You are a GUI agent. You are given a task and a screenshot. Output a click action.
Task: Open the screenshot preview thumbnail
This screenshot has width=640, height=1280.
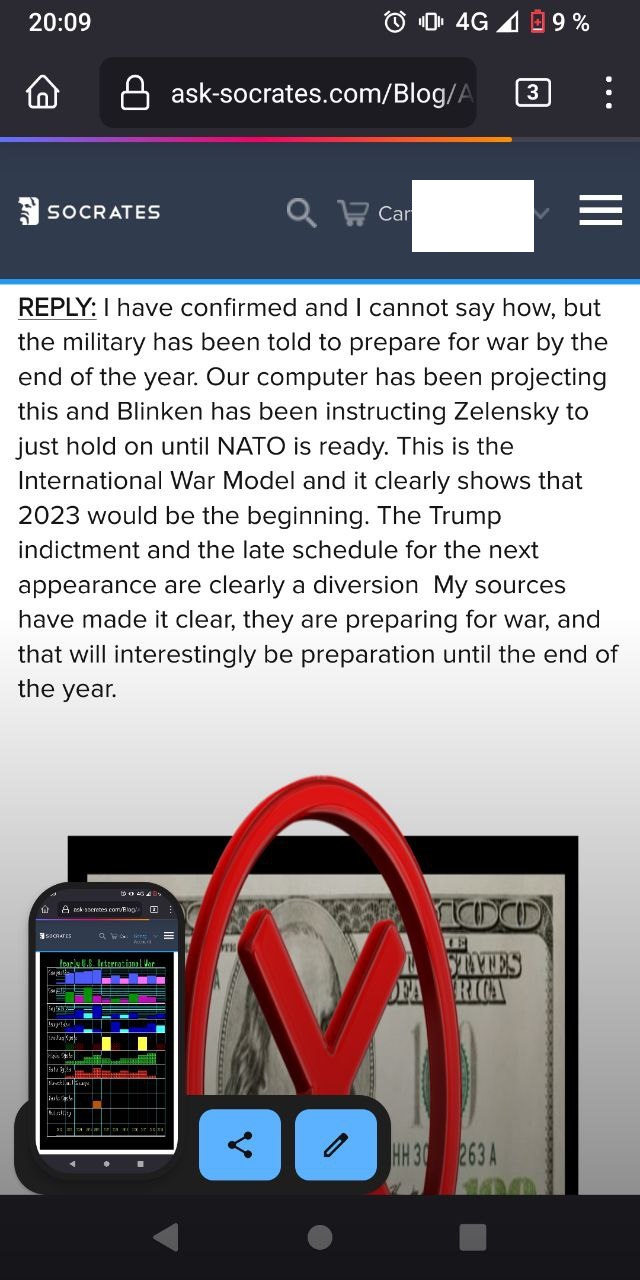pyautogui.click(x=107, y=1030)
